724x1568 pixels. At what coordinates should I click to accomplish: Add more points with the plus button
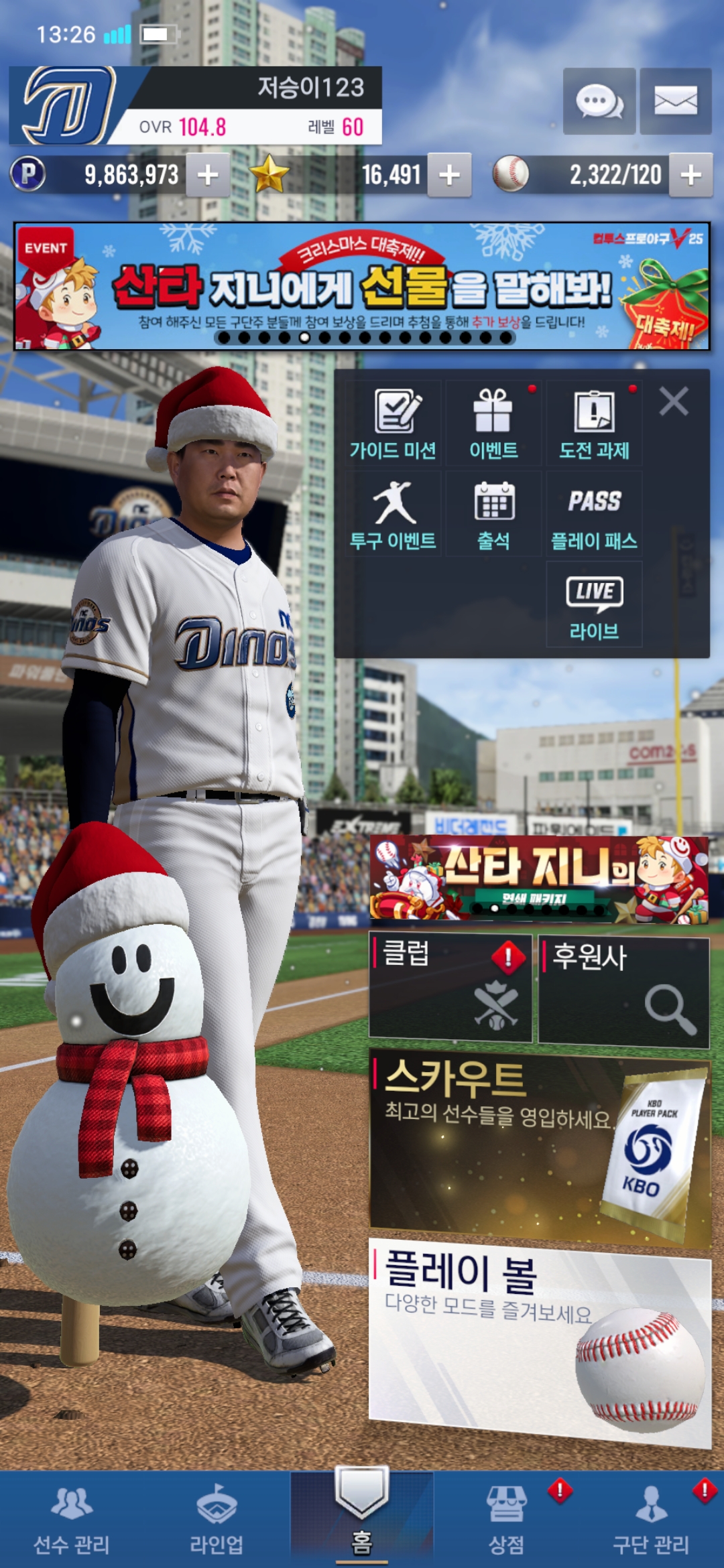point(208,175)
